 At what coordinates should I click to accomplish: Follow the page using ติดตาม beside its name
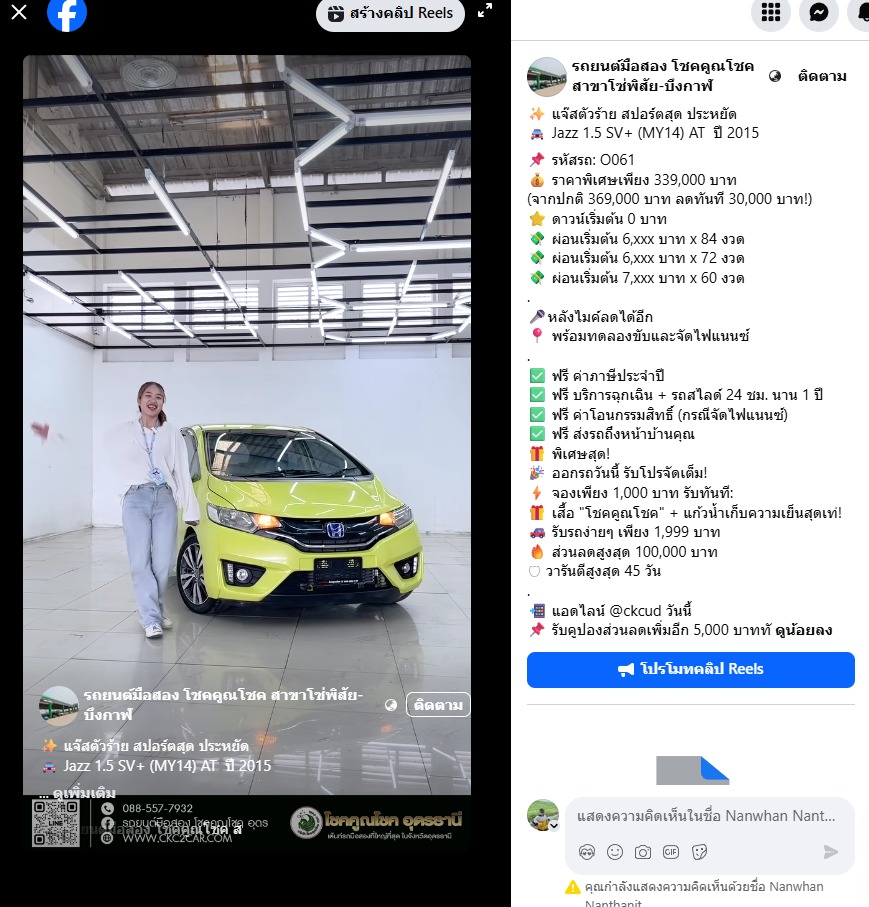point(822,76)
